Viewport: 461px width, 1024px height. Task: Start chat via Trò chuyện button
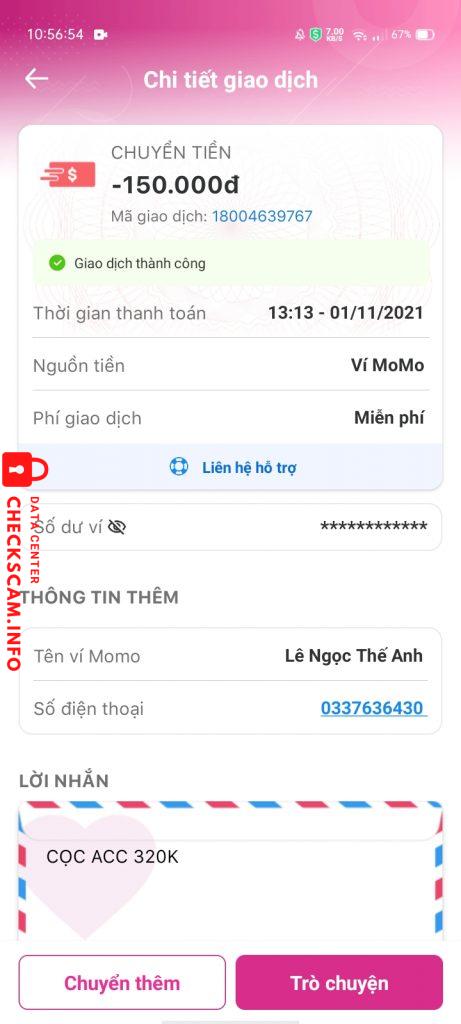[x=340, y=983]
